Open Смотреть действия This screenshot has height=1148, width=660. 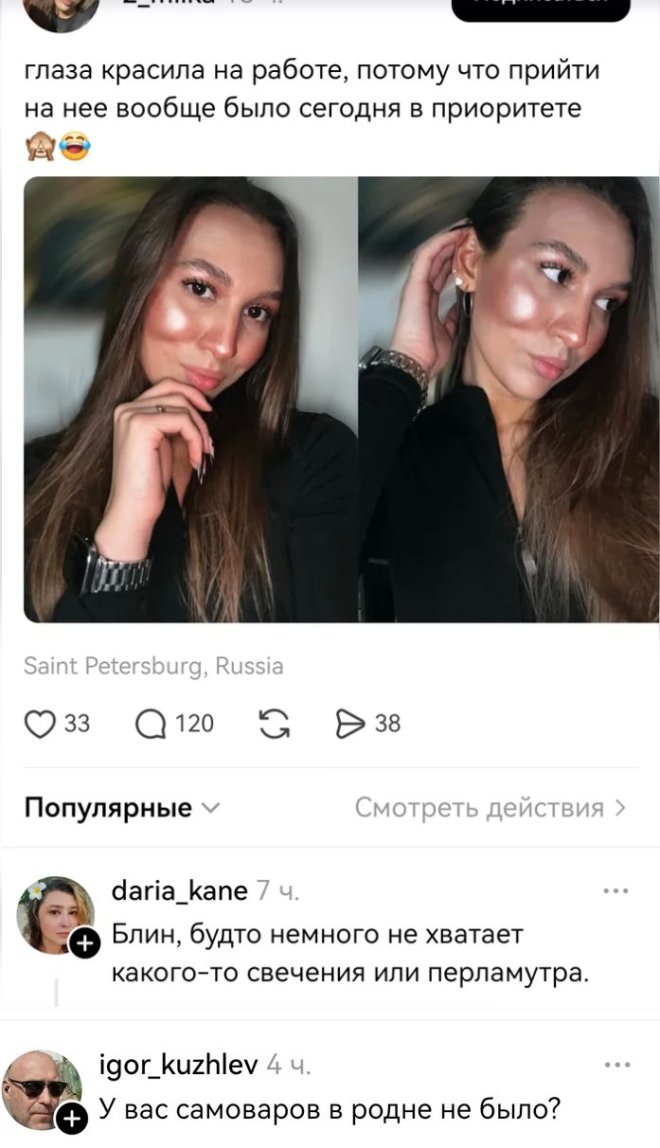[x=490, y=808]
